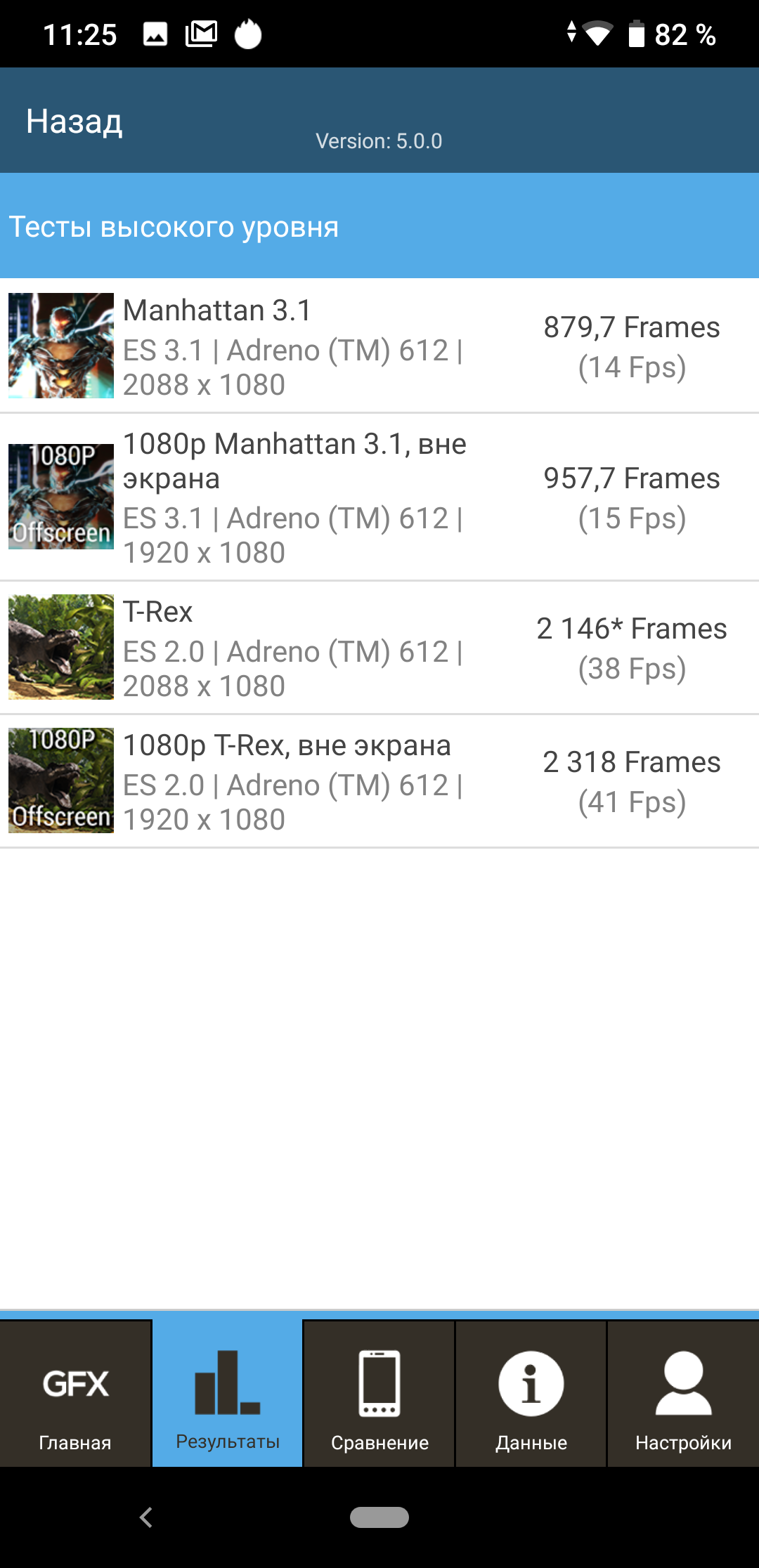Open the Сравнение tab

(x=379, y=1394)
